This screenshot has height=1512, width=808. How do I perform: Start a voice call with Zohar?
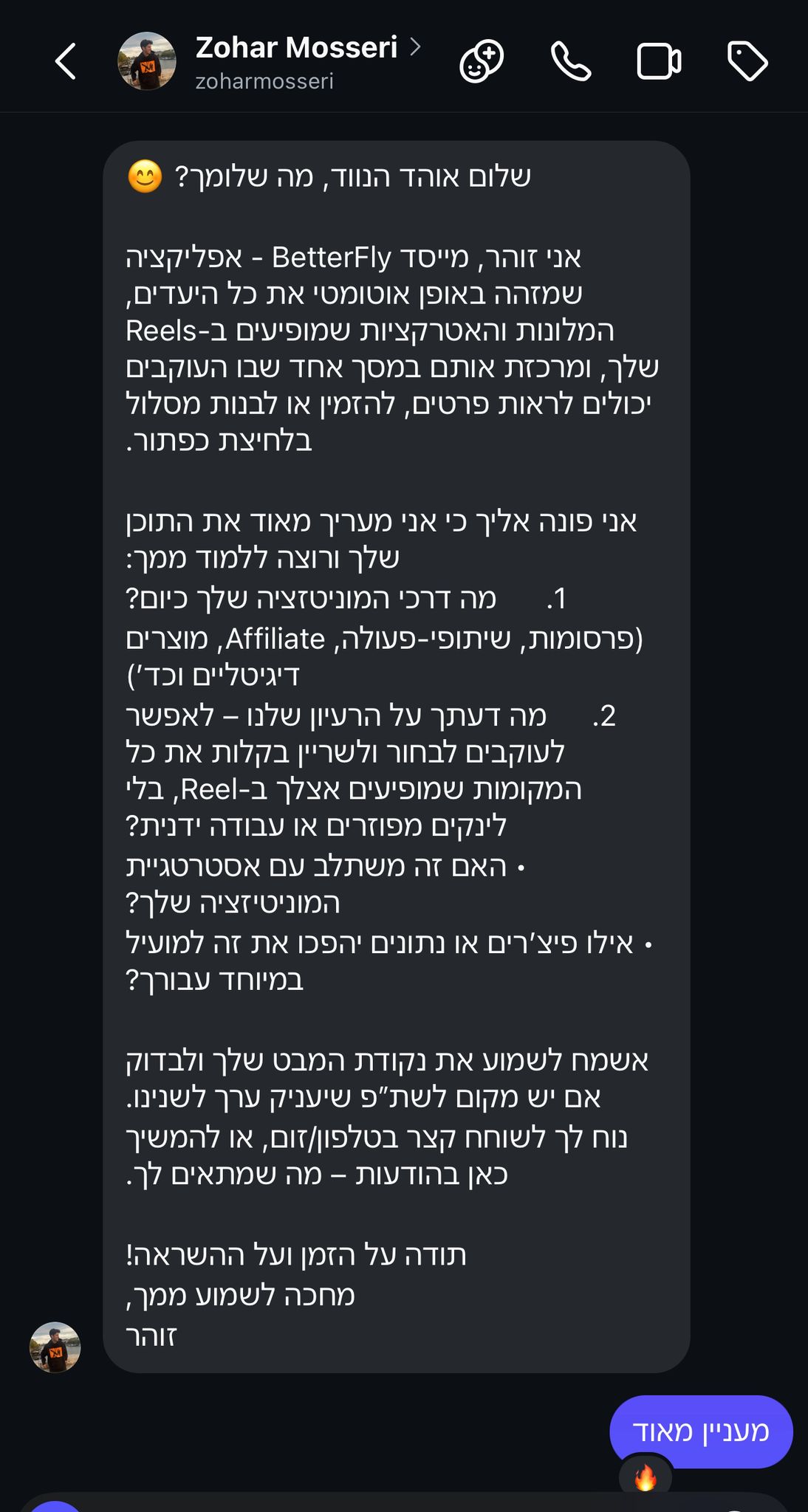click(x=571, y=61)
